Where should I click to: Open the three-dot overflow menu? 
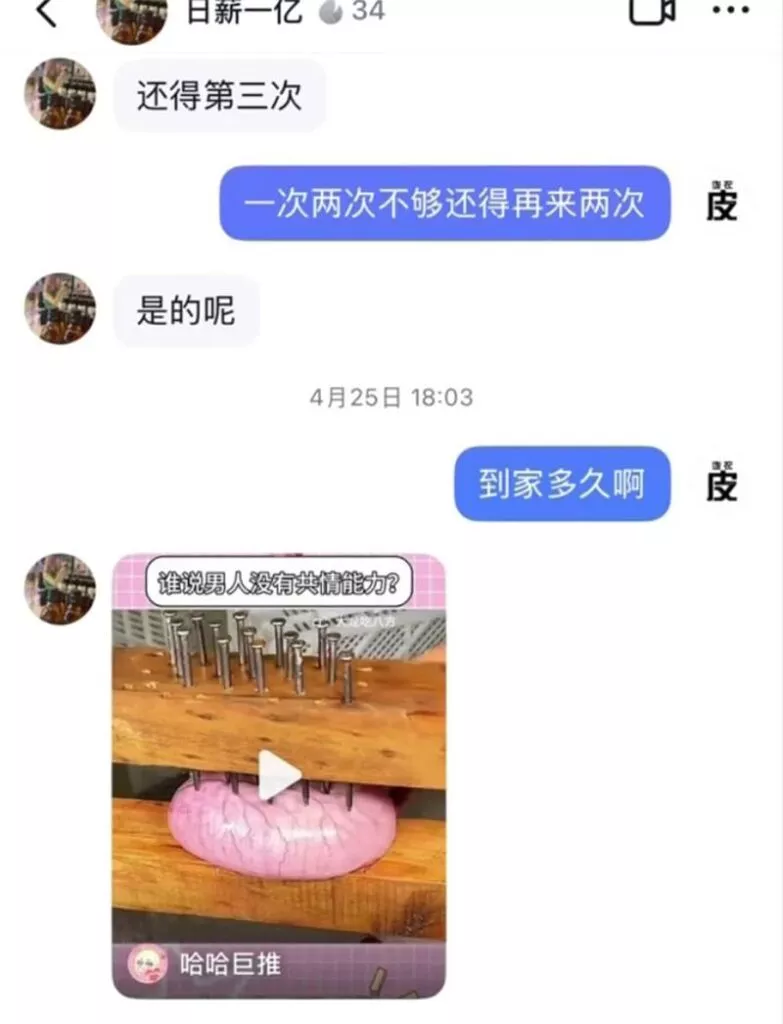click(729, 10)
